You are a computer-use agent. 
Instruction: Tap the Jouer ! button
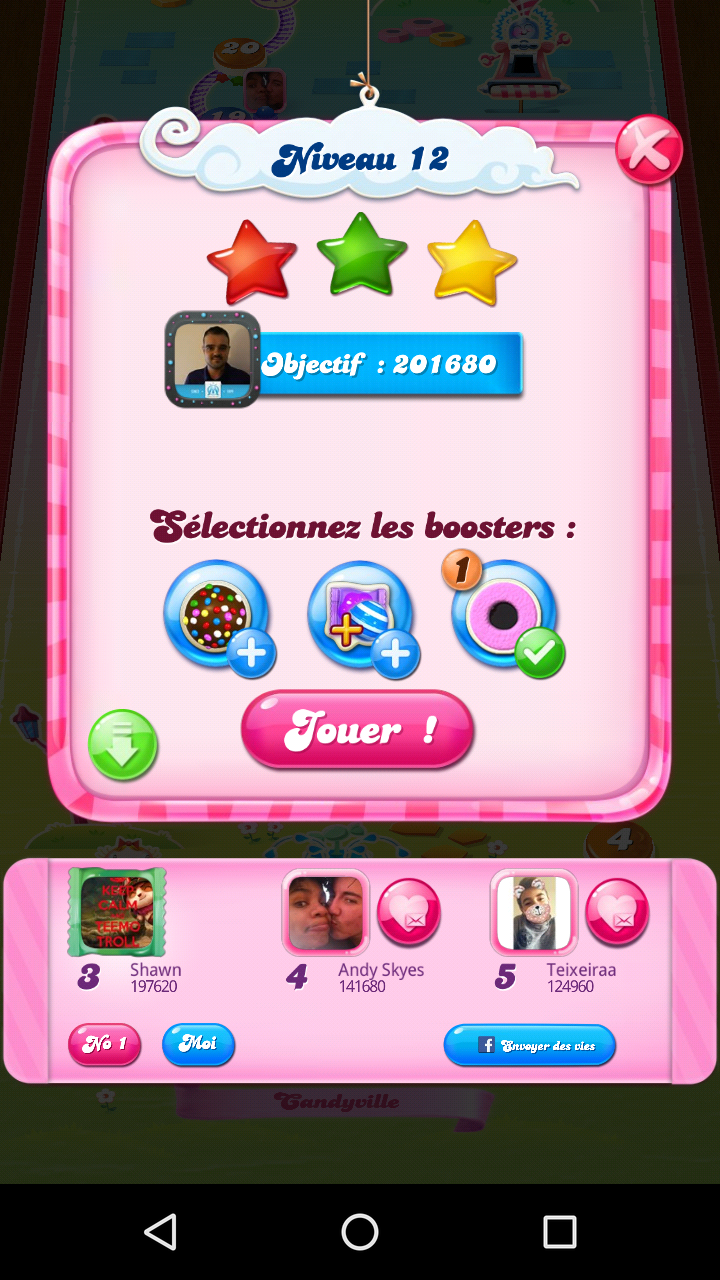click(x=357, y=729)
